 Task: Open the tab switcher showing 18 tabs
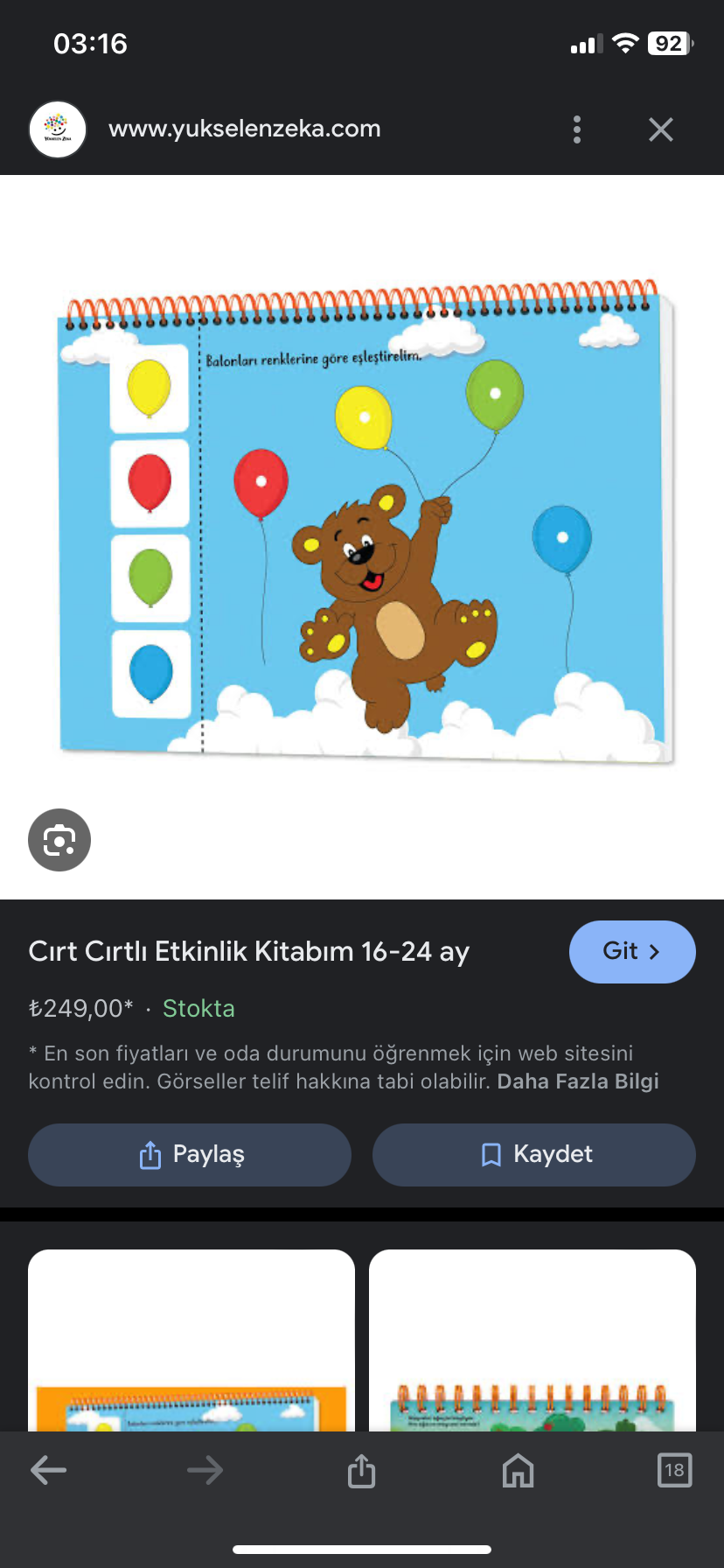coord(674,1470)
